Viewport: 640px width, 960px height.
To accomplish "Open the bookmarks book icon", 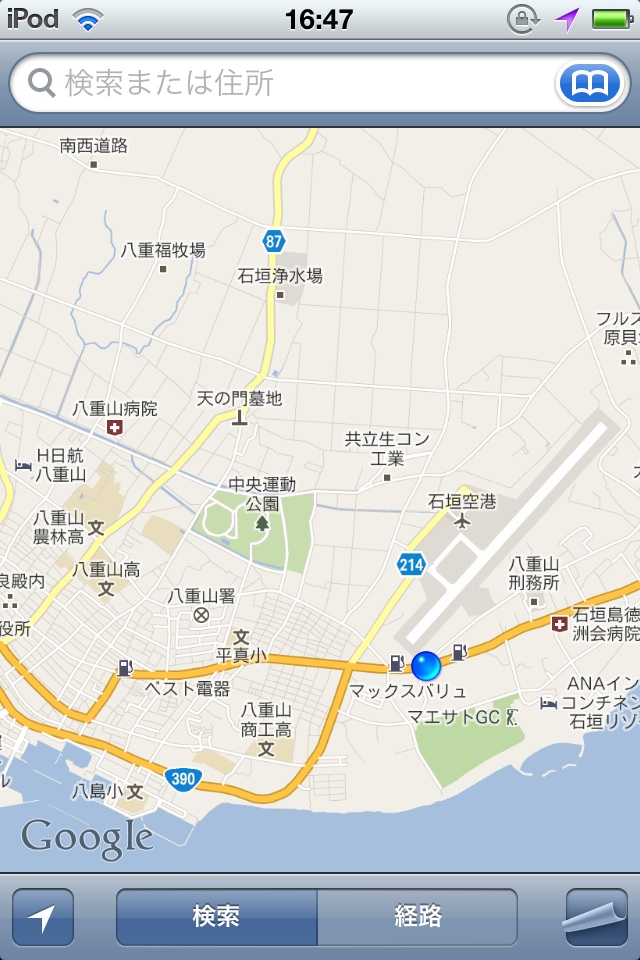I will coord(590,84).
